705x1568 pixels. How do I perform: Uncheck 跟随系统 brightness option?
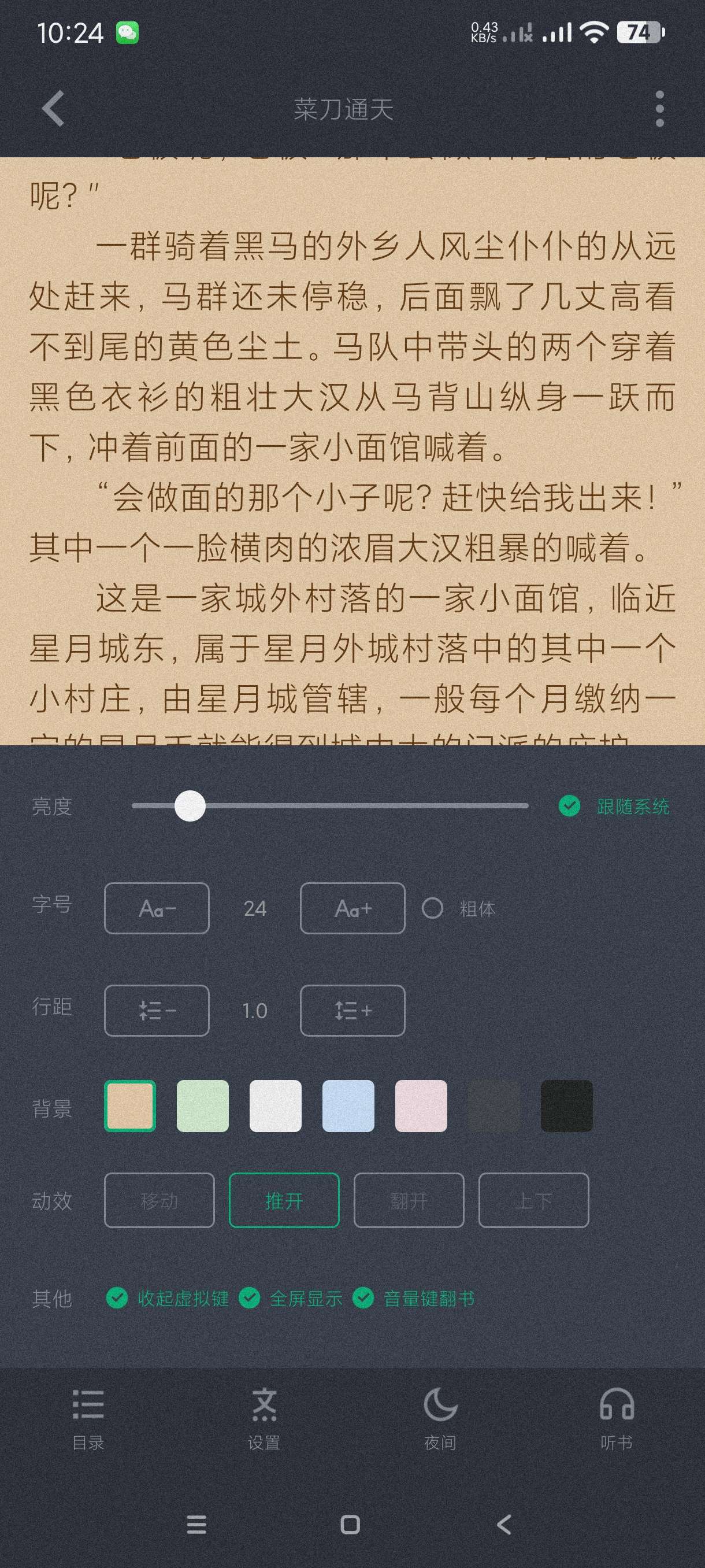(x=614, y=806)
